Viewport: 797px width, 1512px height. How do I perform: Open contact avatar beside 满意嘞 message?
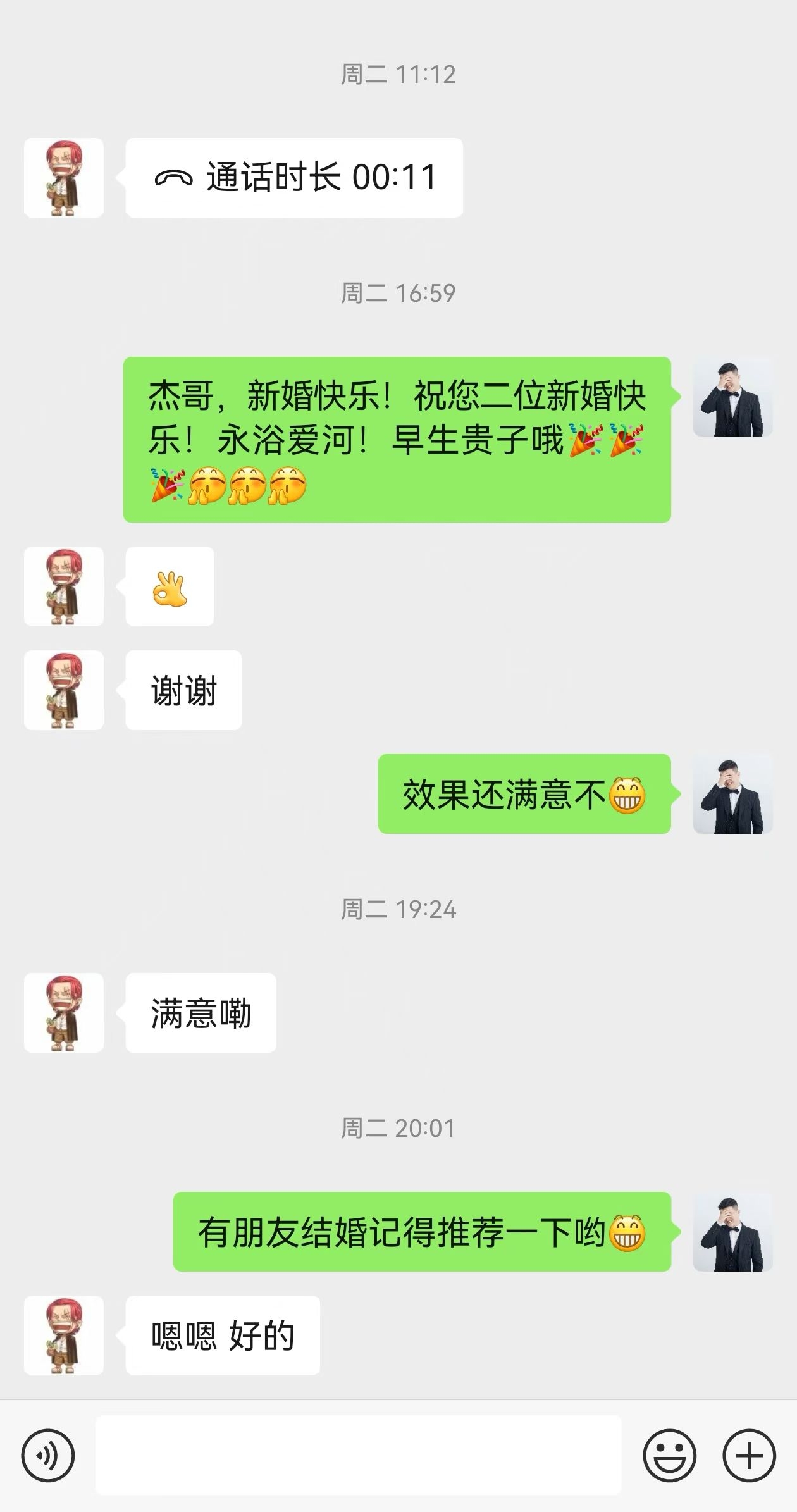pos(64,1013)
